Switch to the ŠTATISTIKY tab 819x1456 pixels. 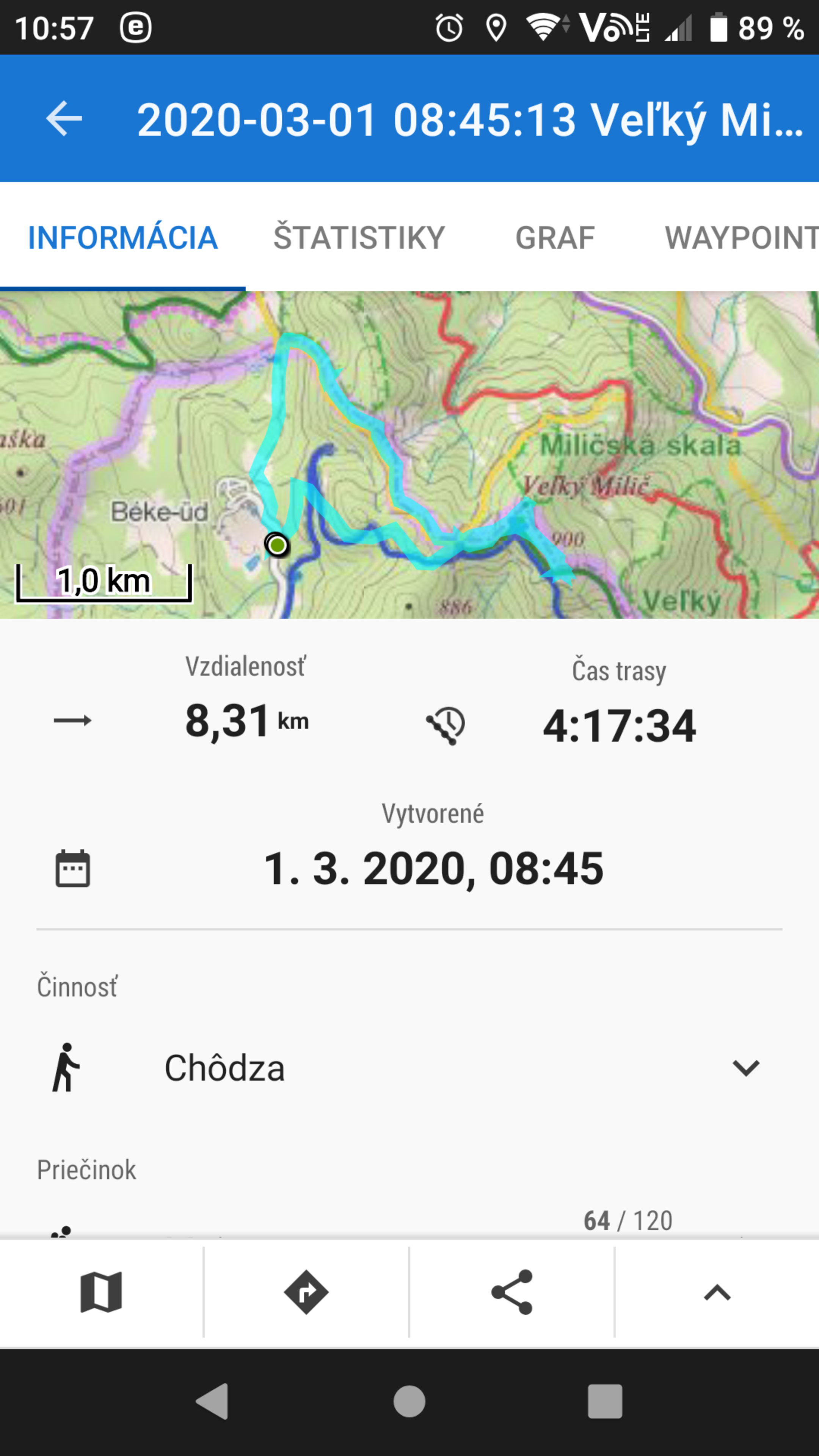359,237
